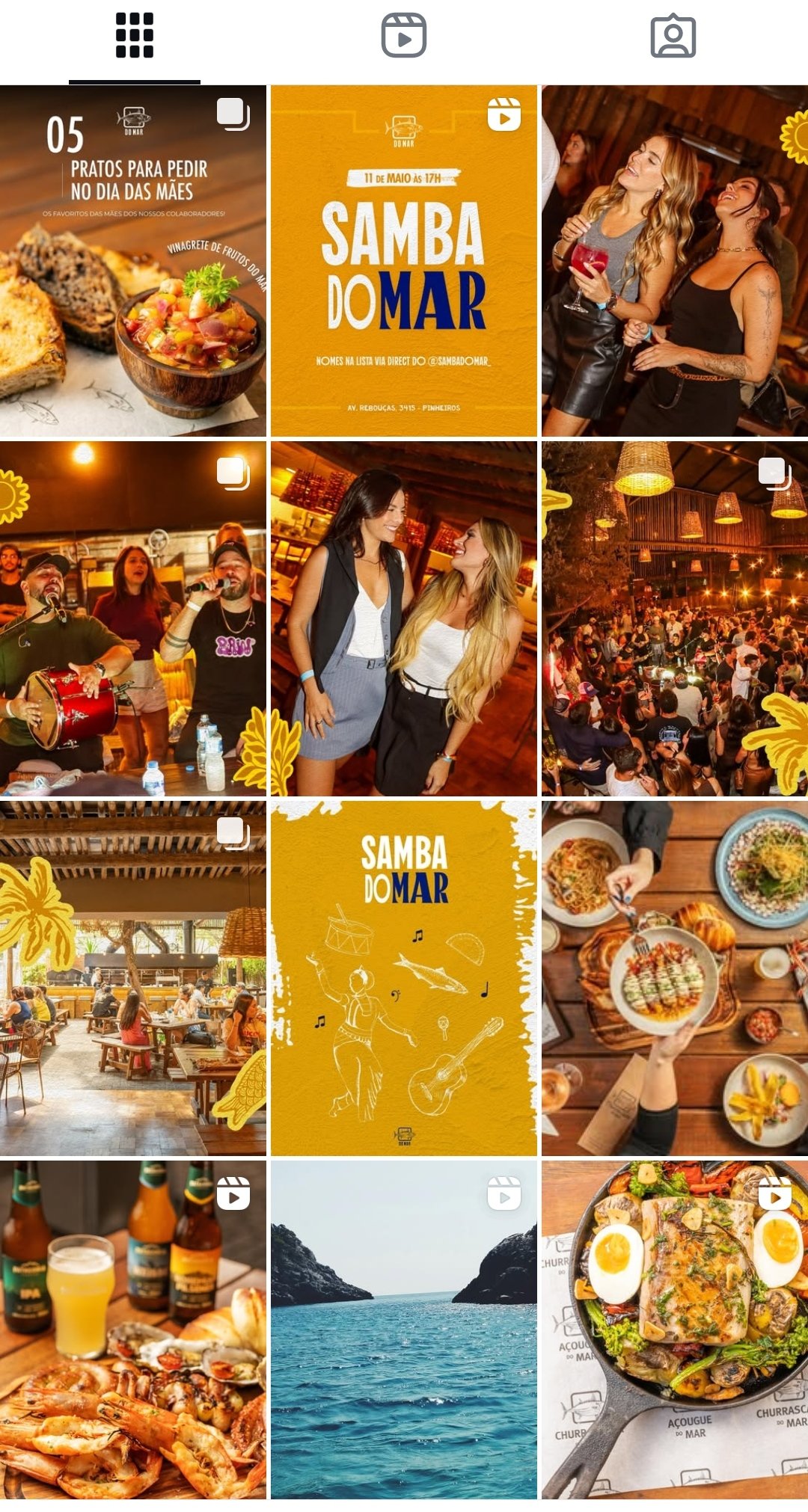Switch to the posts grid tab
This screenshot has width=808, height=1512.
135,36
